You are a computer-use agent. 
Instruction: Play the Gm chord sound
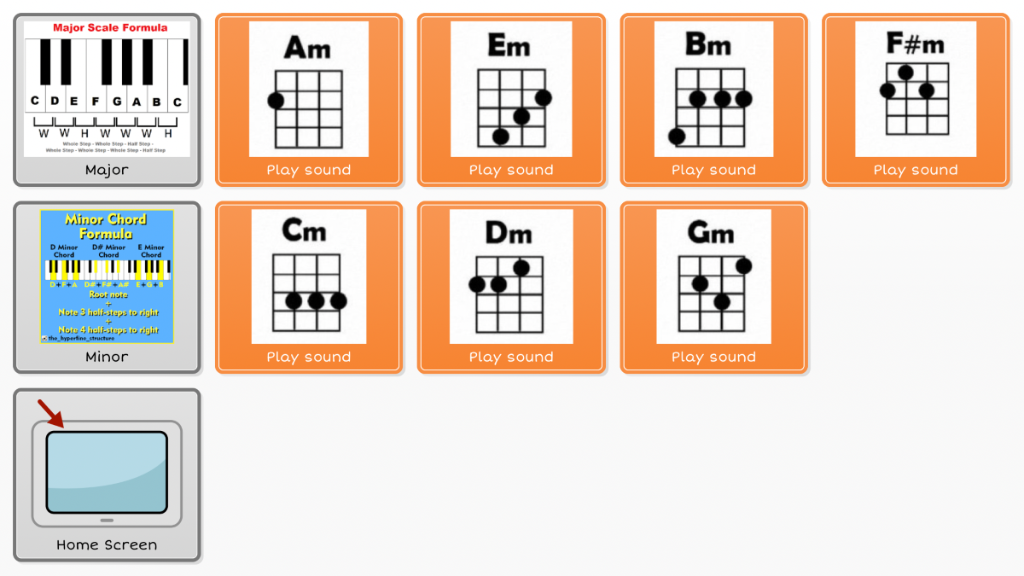pyautogui.click(x=713, y=287)
